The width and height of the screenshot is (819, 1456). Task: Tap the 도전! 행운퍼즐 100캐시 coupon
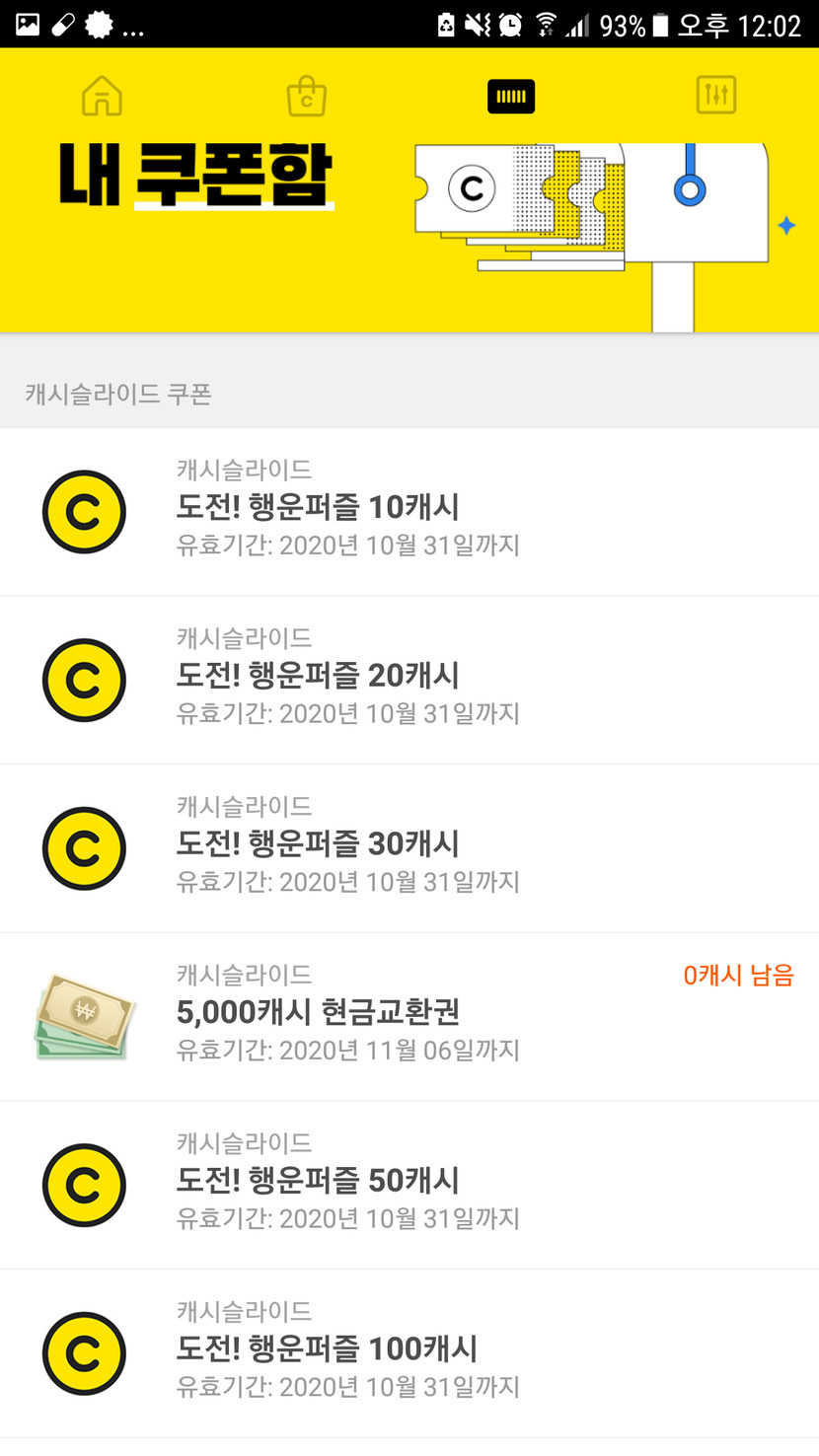point(409,1352)
